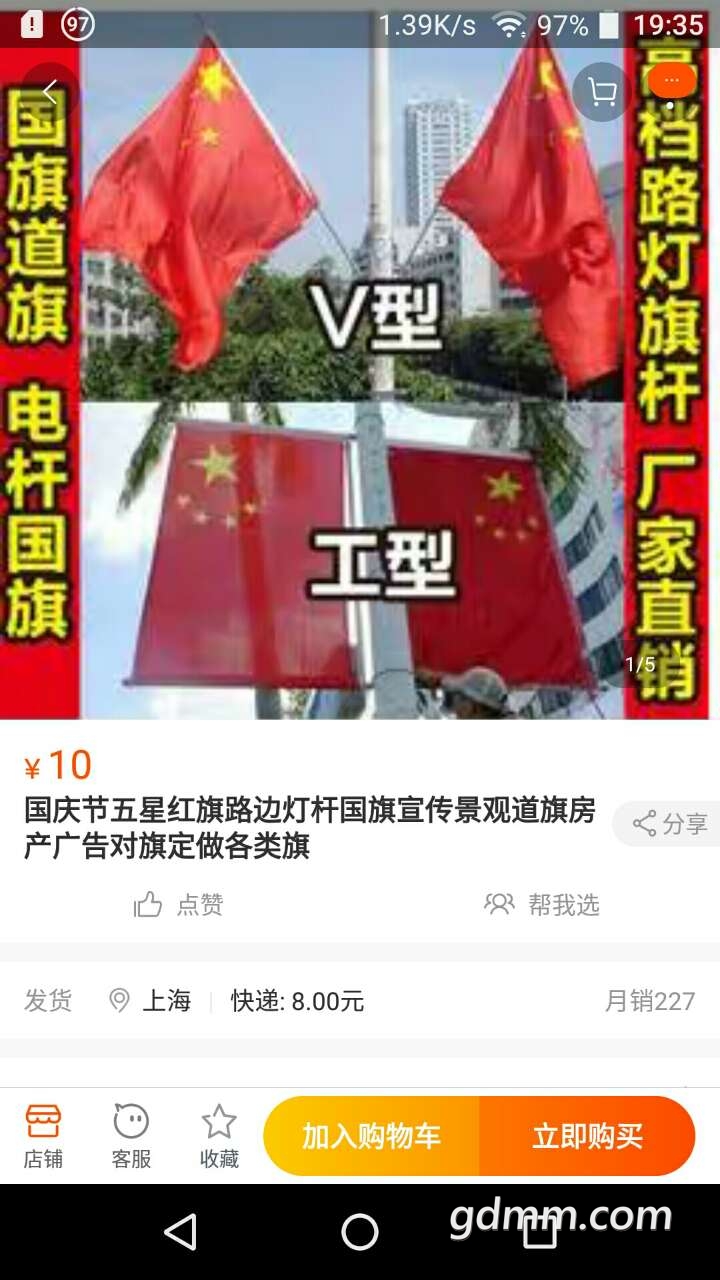Contact customer service via 客服
The image size is (720, 1280).
coord(131,1137)
